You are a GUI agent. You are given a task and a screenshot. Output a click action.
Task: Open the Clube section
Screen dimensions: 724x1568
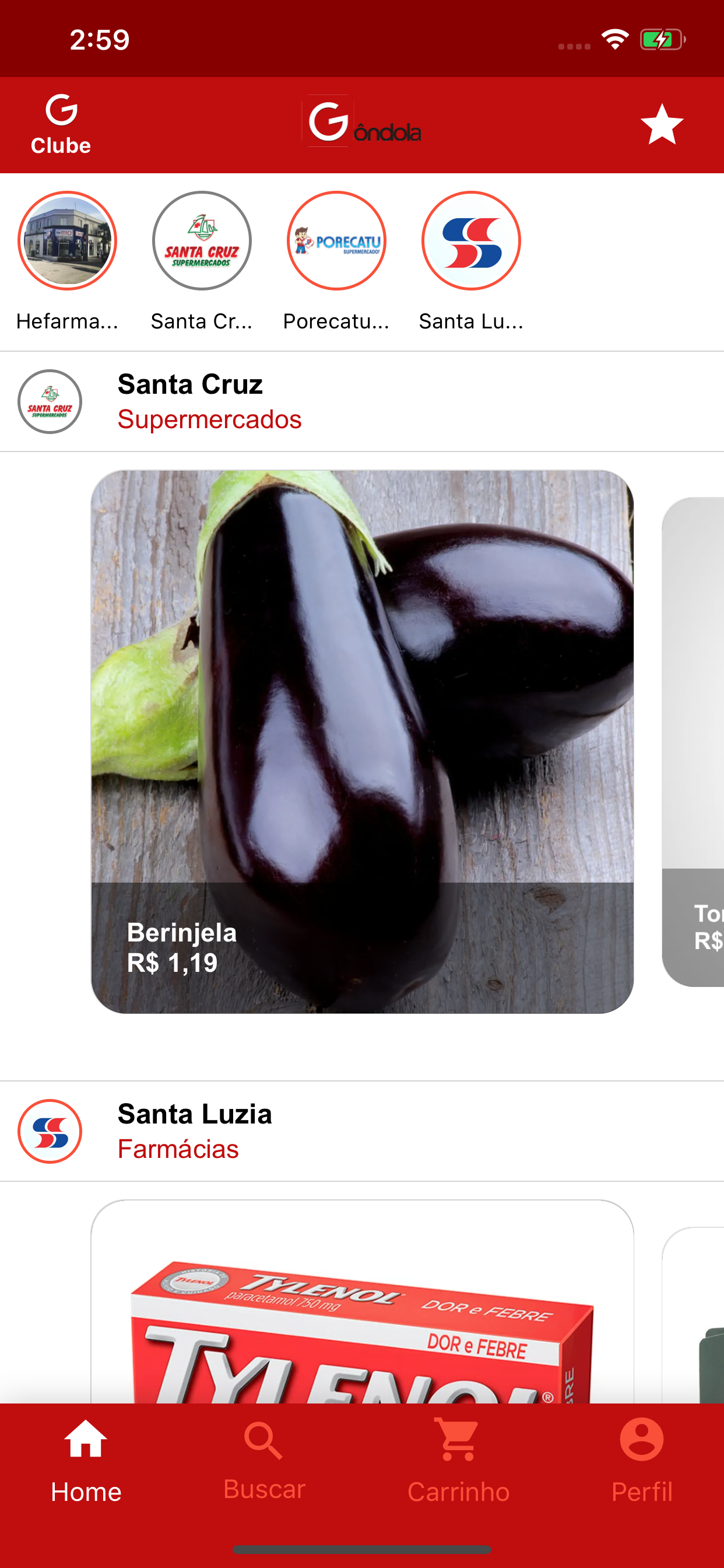point(61,125)
